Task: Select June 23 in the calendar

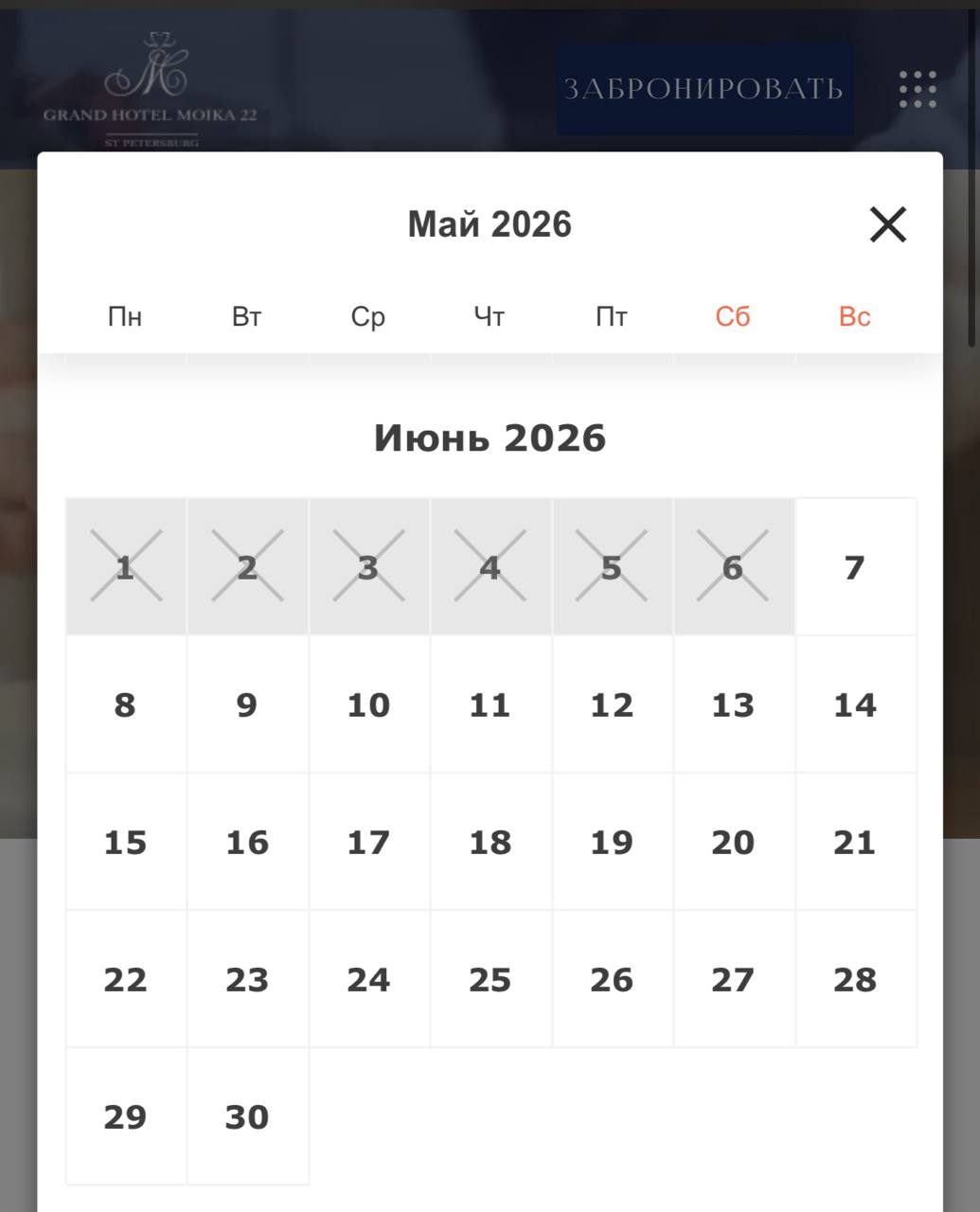Action: pyautogui.click(x=247, y=979)
